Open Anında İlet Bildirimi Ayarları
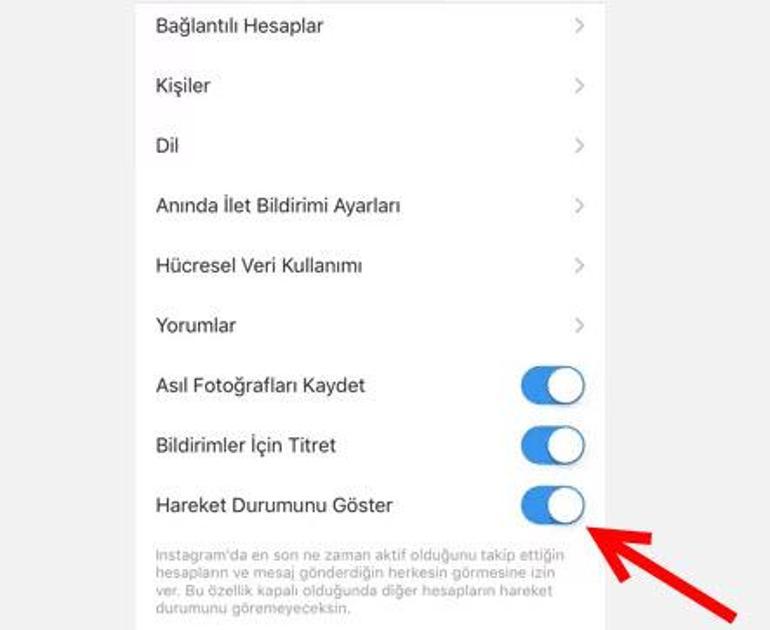Viewport: 770px width, 630px height. 368,206
